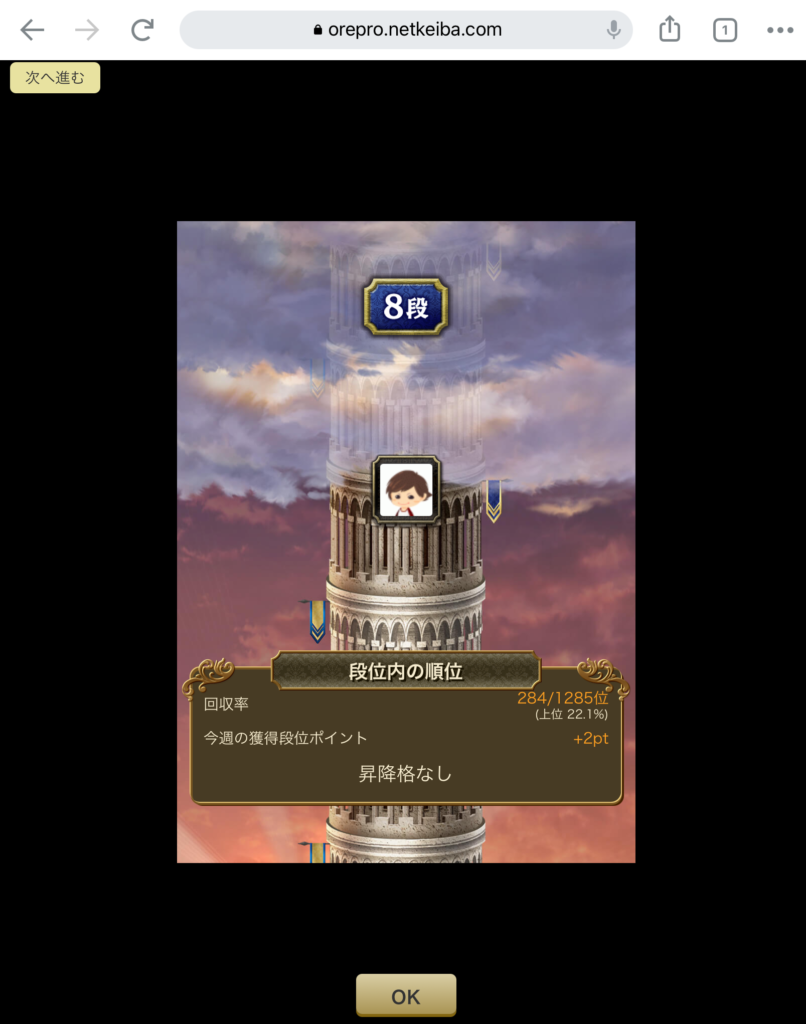Viewport: 806px width, 1024px height.
Task: Open the orepro.netkeiba.com address bar
Action: 405,30
